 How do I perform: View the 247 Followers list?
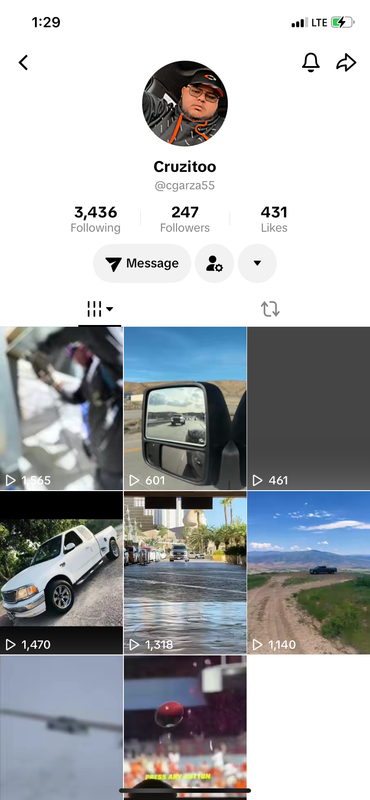185,219
